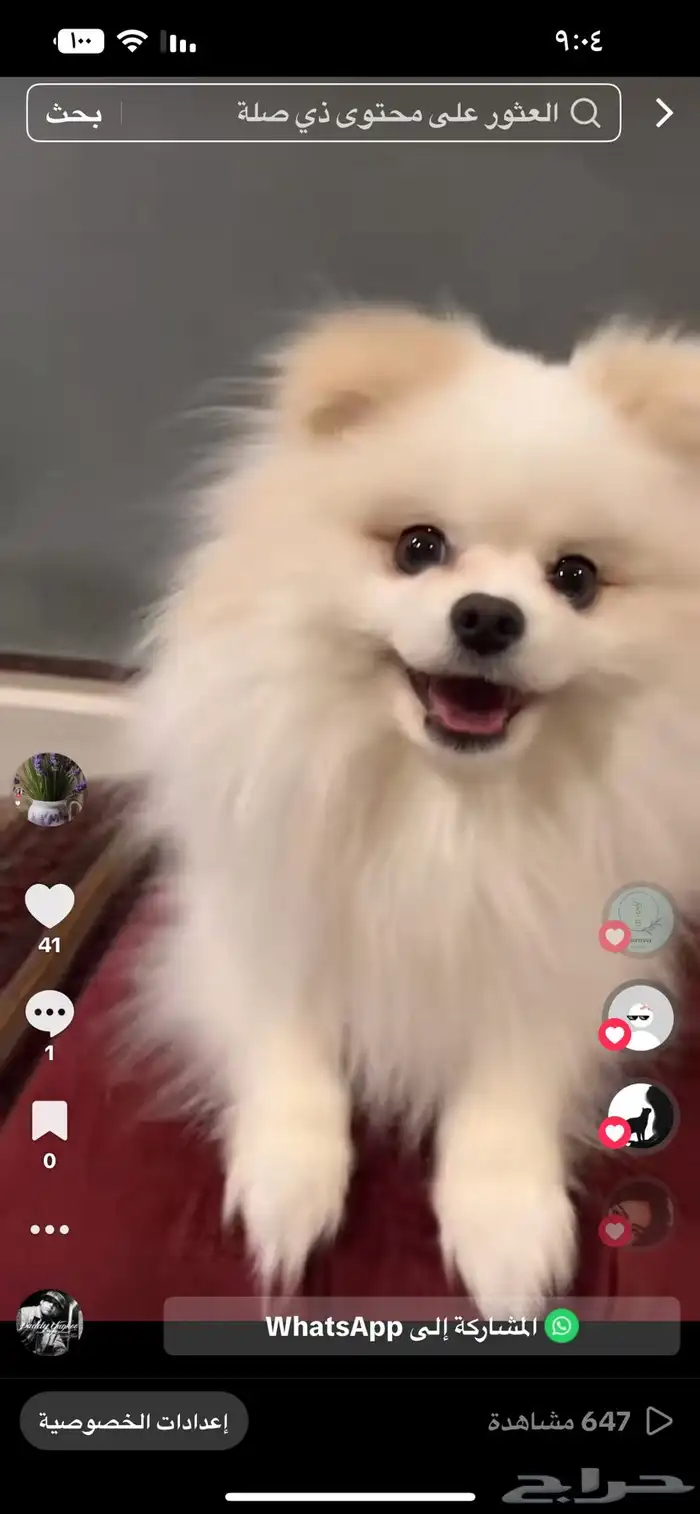
Task: Share the video to WhatsApp
Action: 421,1327
